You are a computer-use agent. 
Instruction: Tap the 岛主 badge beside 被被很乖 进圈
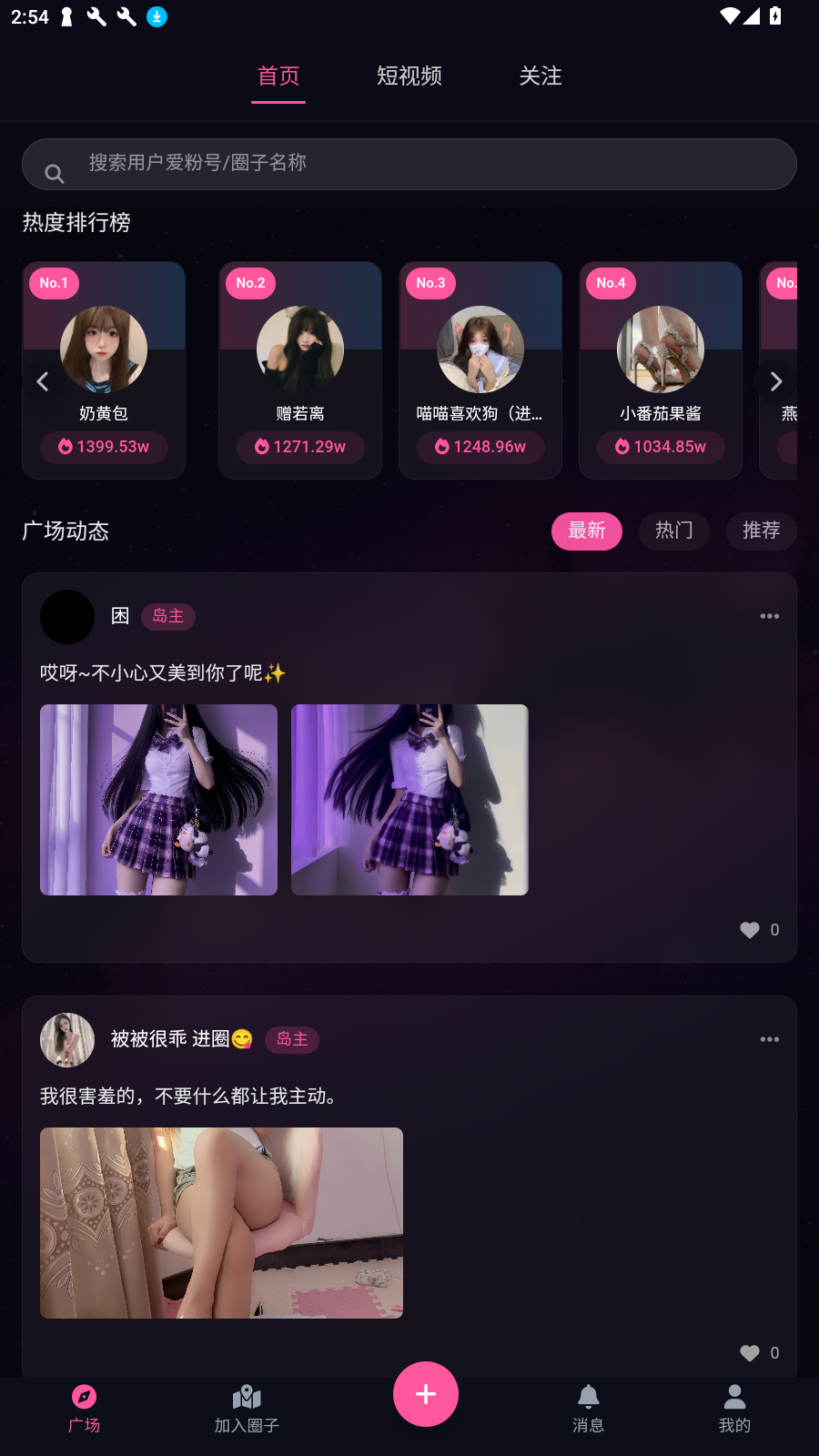click(291, 1039)
